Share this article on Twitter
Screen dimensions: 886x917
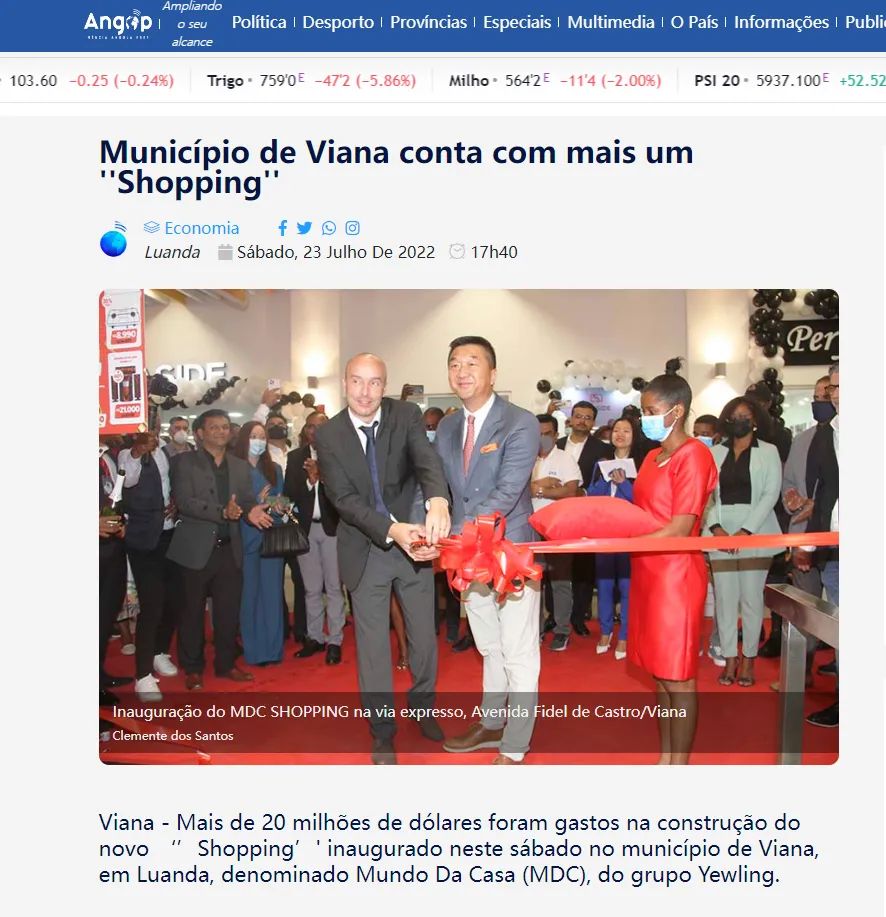[304, 228]
